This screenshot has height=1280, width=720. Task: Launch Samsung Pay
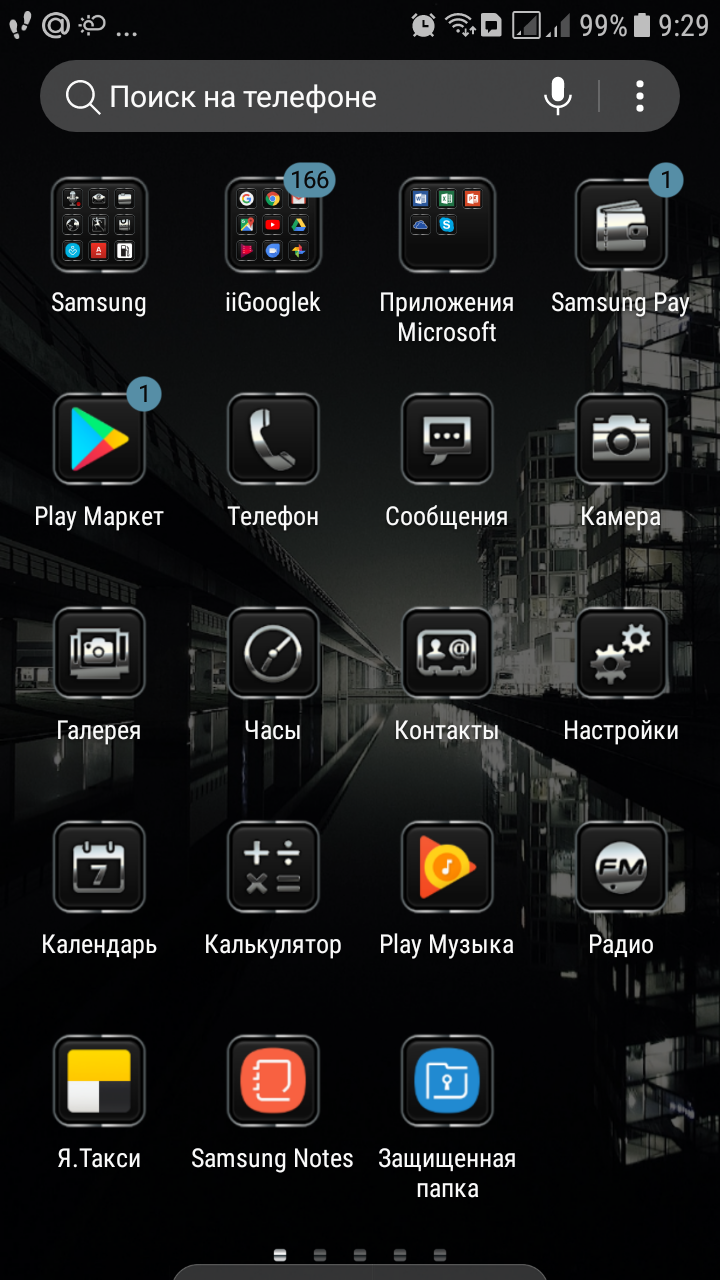coord(621,225)
